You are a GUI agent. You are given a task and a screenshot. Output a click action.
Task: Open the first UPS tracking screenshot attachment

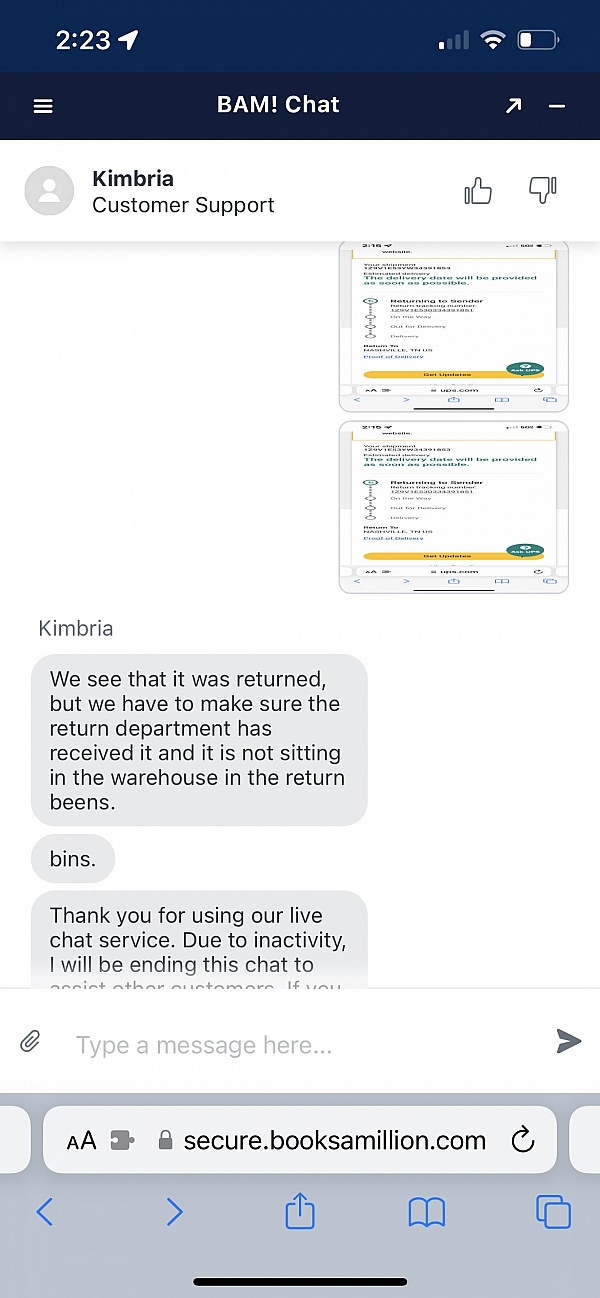(453, 326)
